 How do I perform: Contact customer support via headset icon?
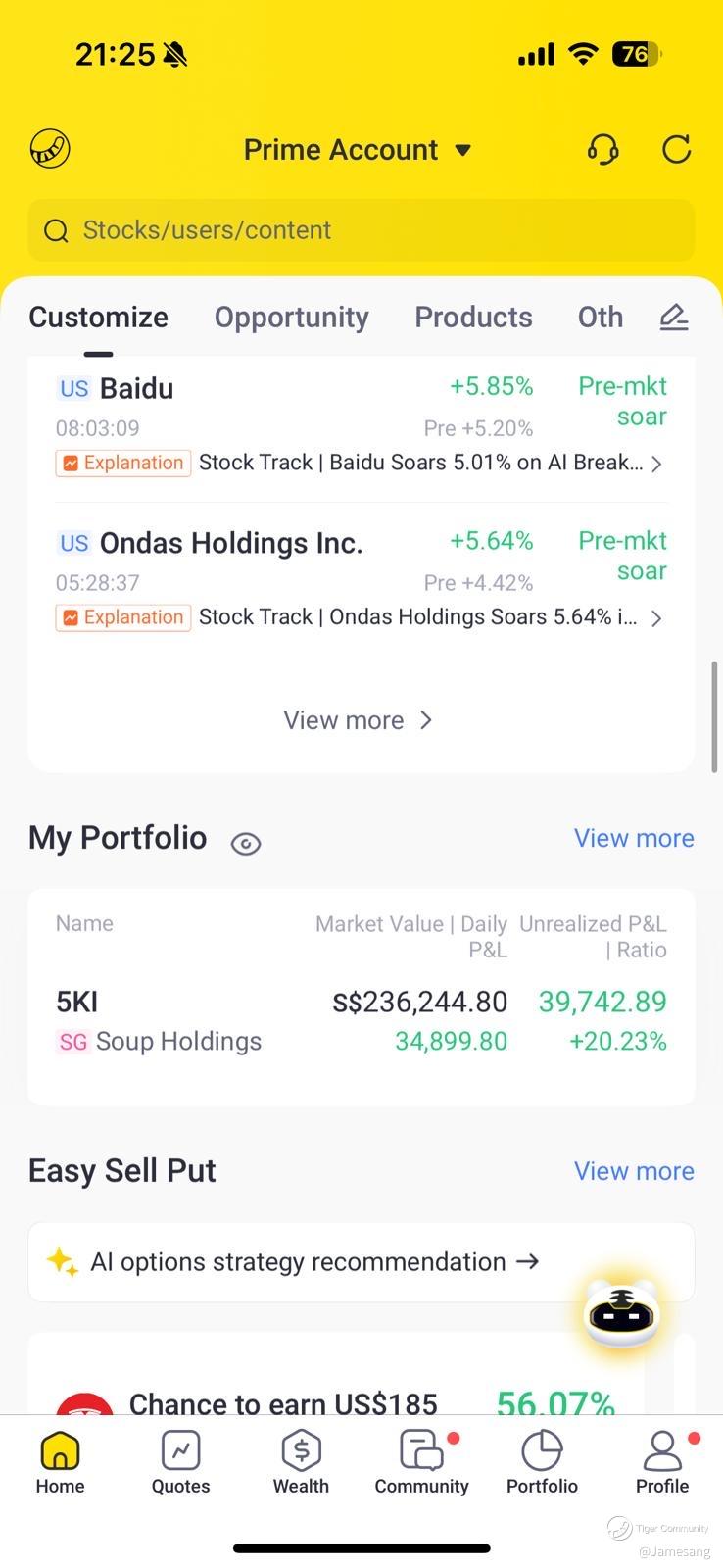(602, 150)
